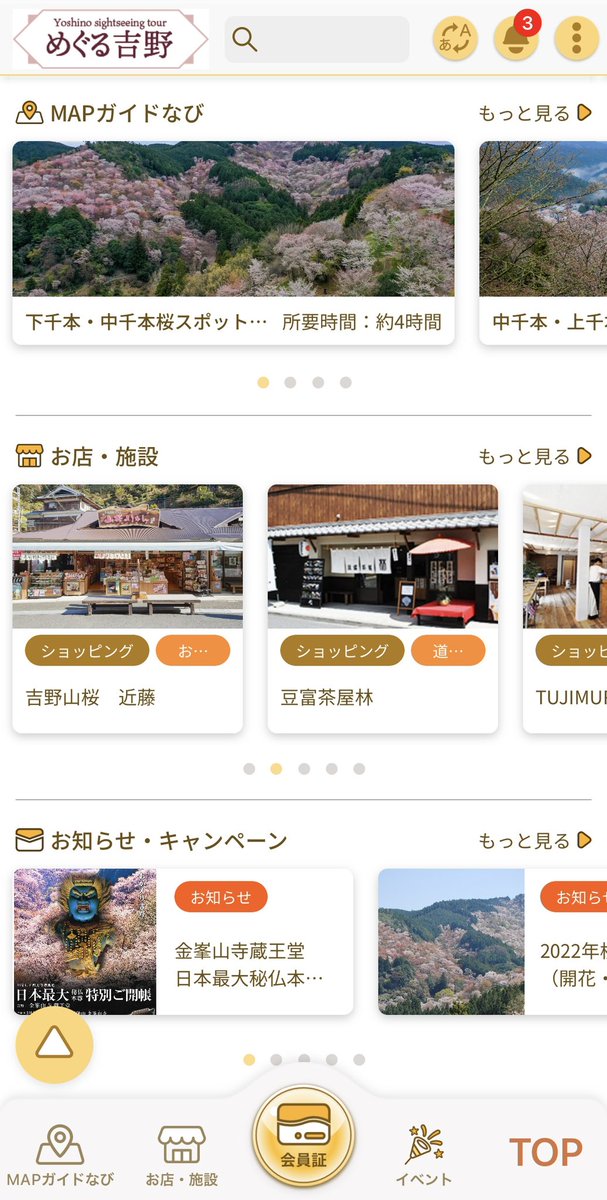Screen dimensions: 607x1200
Task: Open the three-dot overflow menu
Action: point(576,40)
